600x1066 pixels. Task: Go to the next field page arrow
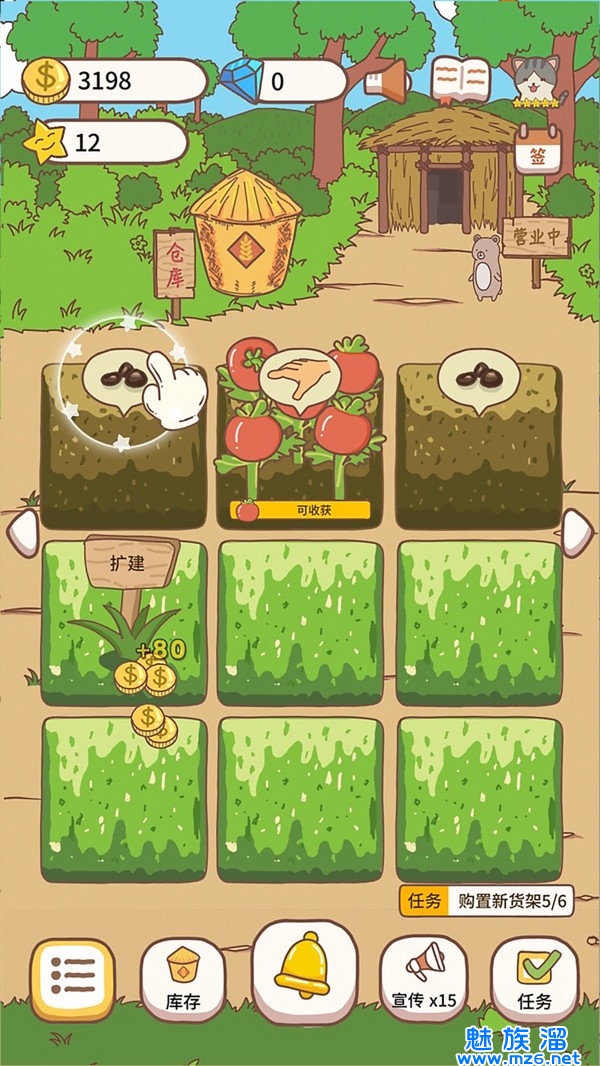pyautogui.click(x=579, y=533)
